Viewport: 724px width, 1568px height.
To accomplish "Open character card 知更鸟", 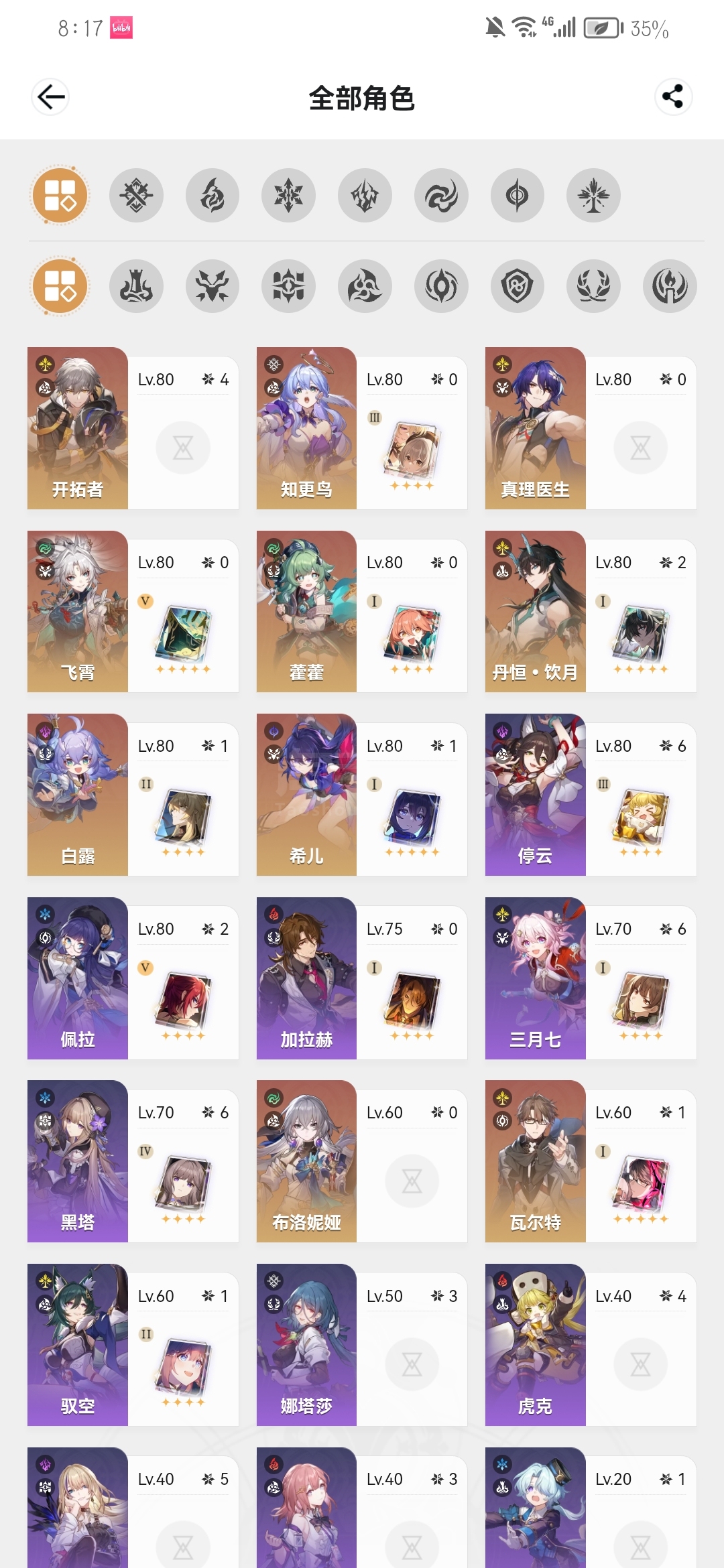I will 362,428.
